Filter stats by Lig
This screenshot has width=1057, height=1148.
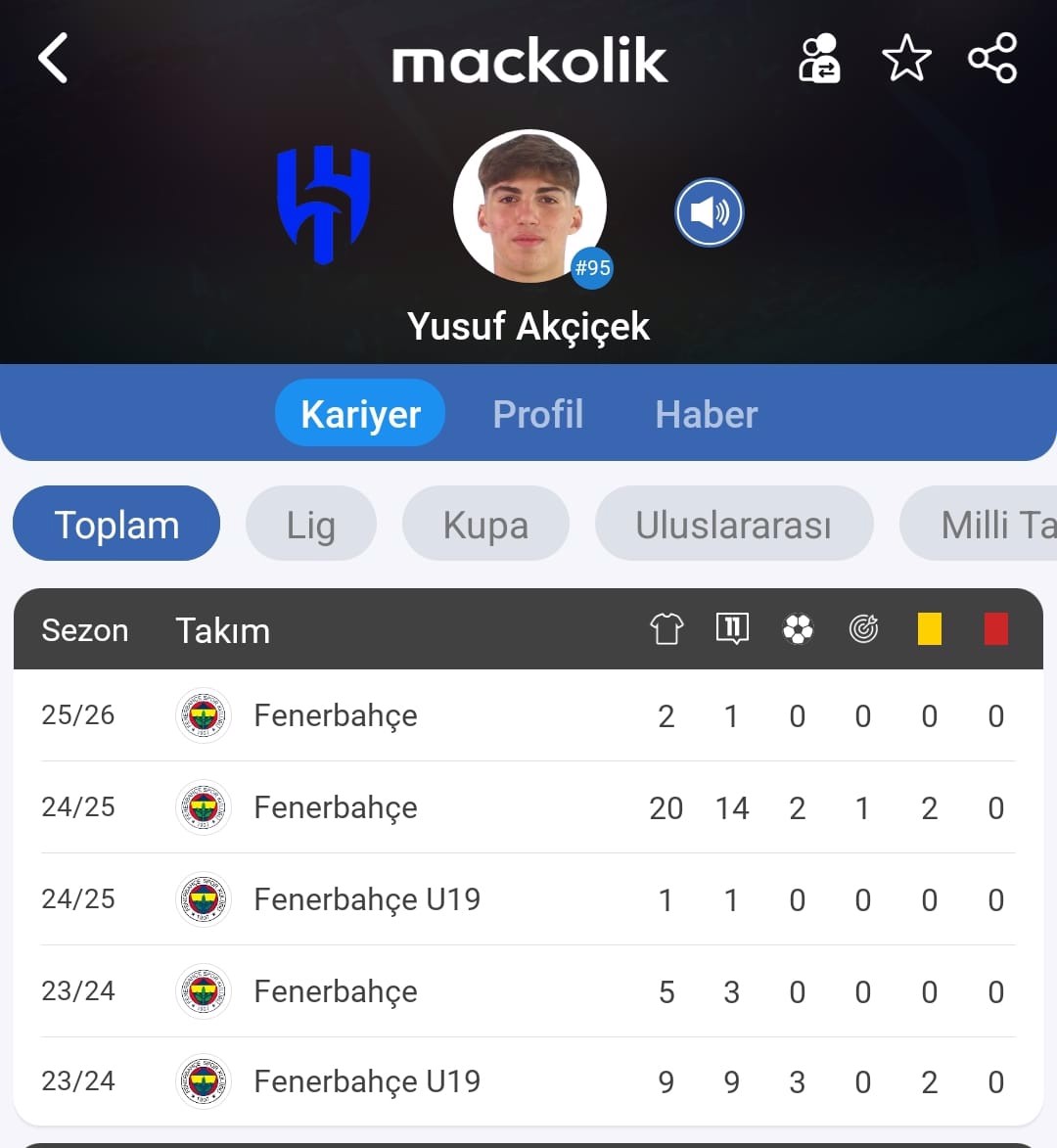click(310, 525)
